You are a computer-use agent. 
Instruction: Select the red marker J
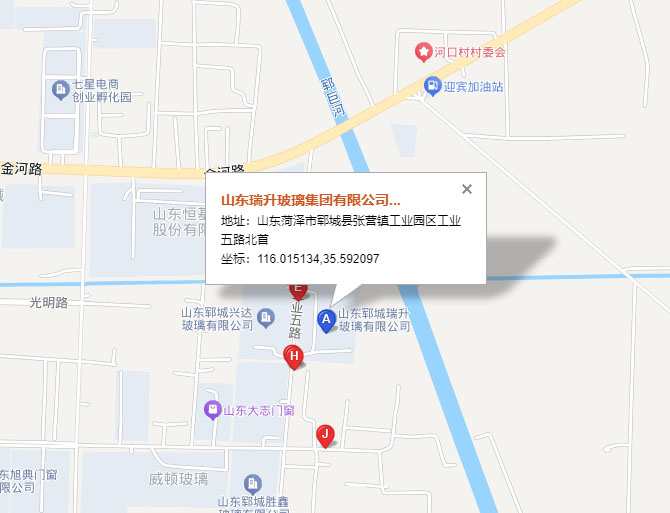coord(325,434)
